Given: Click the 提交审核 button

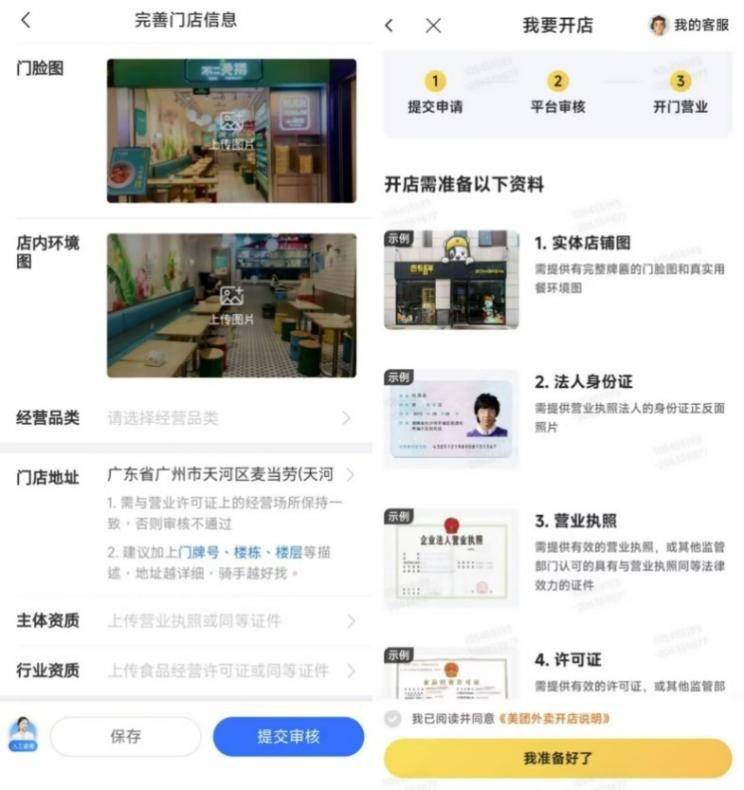Looking at the screenshot, I should click(287, 735).
